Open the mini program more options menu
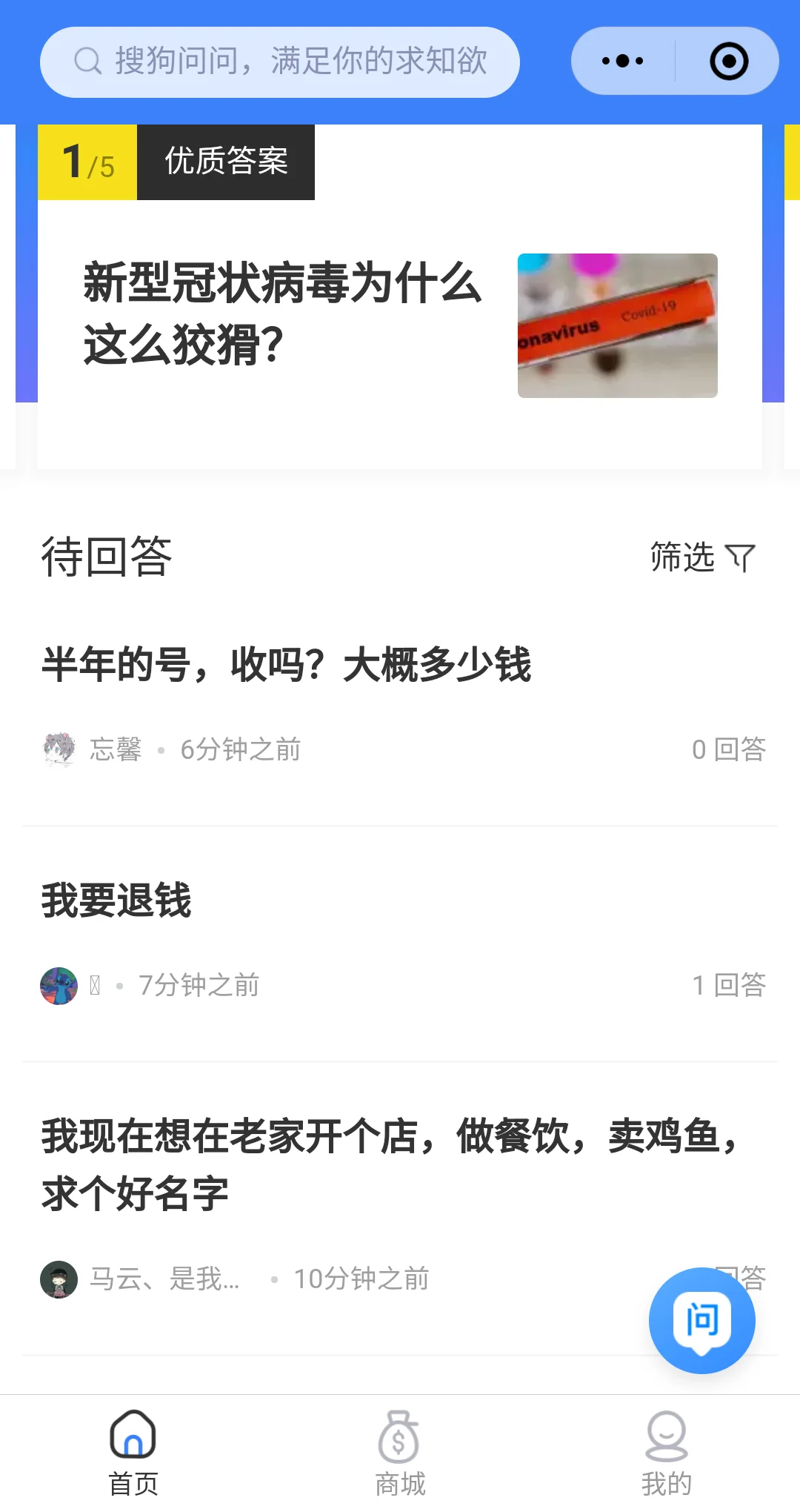The image size is (800, 1512). (x=622, y=62)
